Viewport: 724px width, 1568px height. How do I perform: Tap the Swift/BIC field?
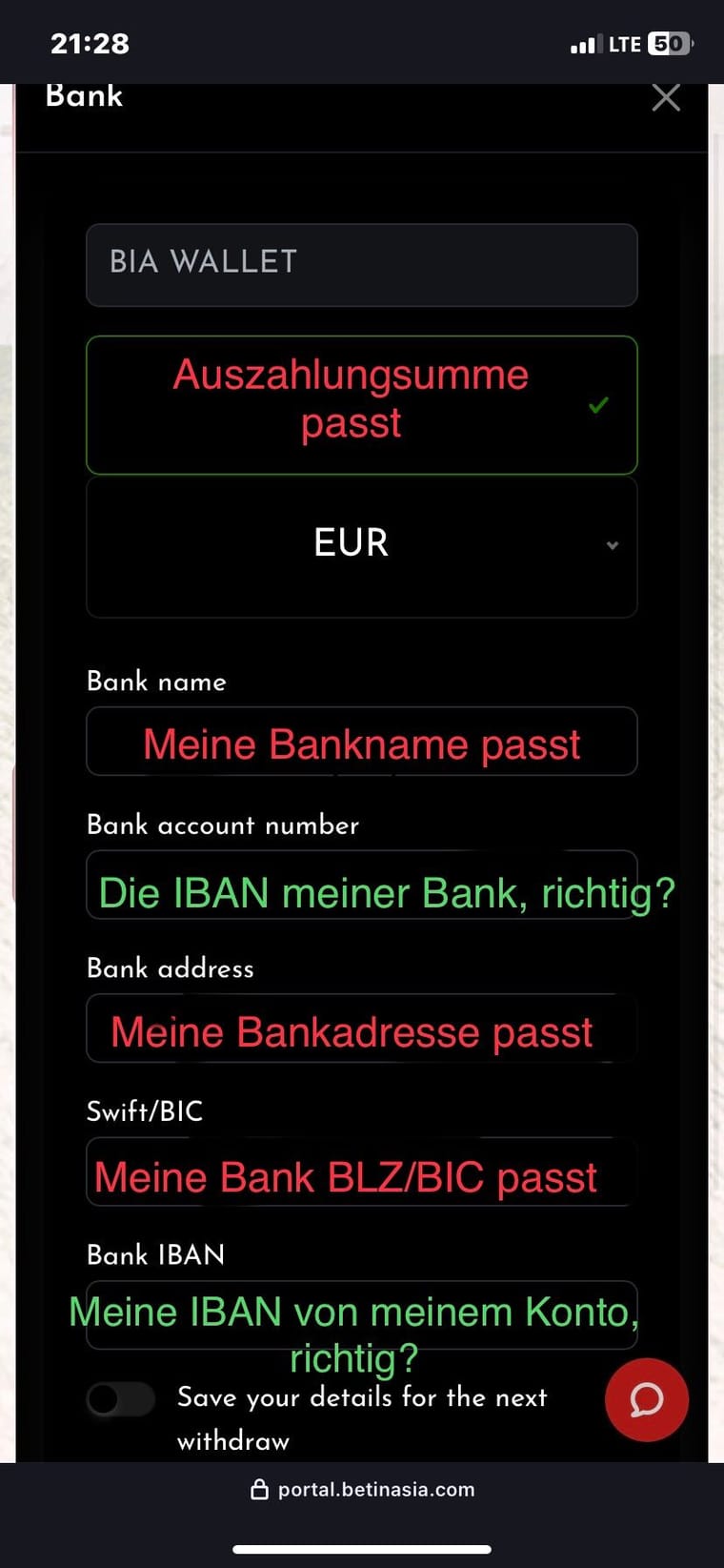pos(361,1171)
